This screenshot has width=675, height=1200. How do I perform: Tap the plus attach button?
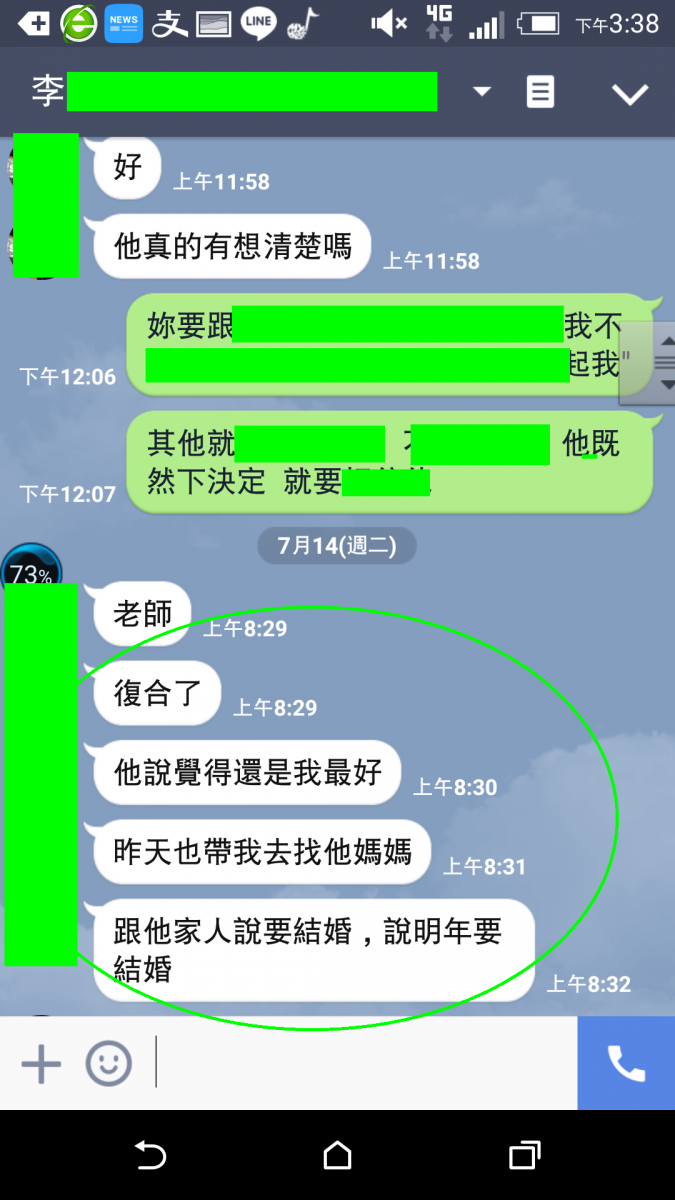pyautogui.click(x=41, y=1063)
